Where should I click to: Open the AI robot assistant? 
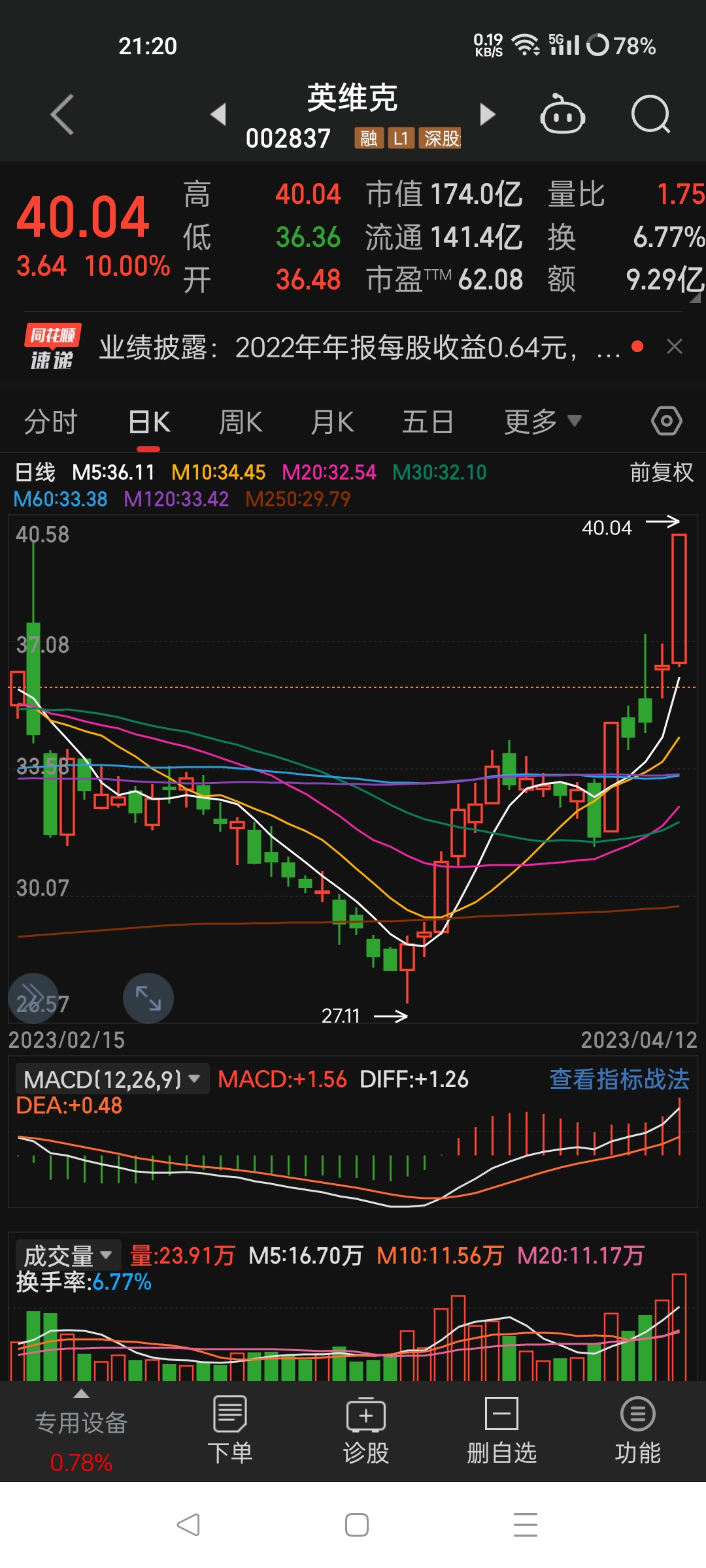[x=562, y=114]
